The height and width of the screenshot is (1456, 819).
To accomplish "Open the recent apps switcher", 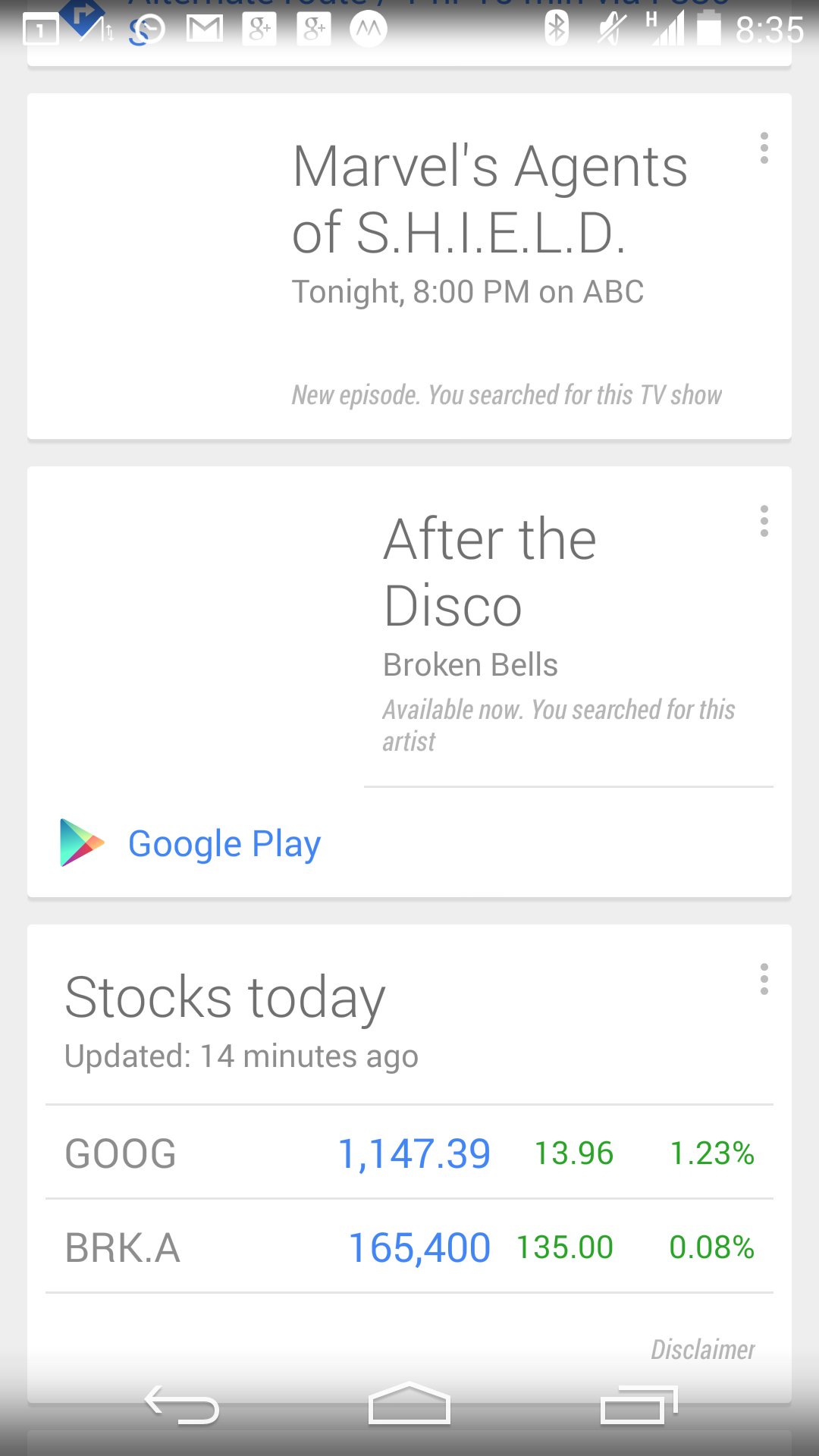I will [x=639, y=1404].
